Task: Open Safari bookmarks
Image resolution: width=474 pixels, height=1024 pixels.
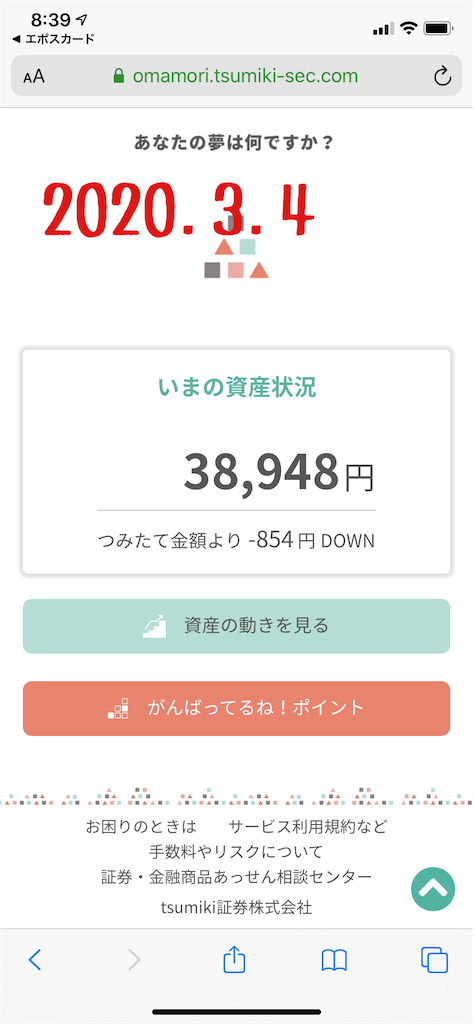Action: (x=334, y=960)
